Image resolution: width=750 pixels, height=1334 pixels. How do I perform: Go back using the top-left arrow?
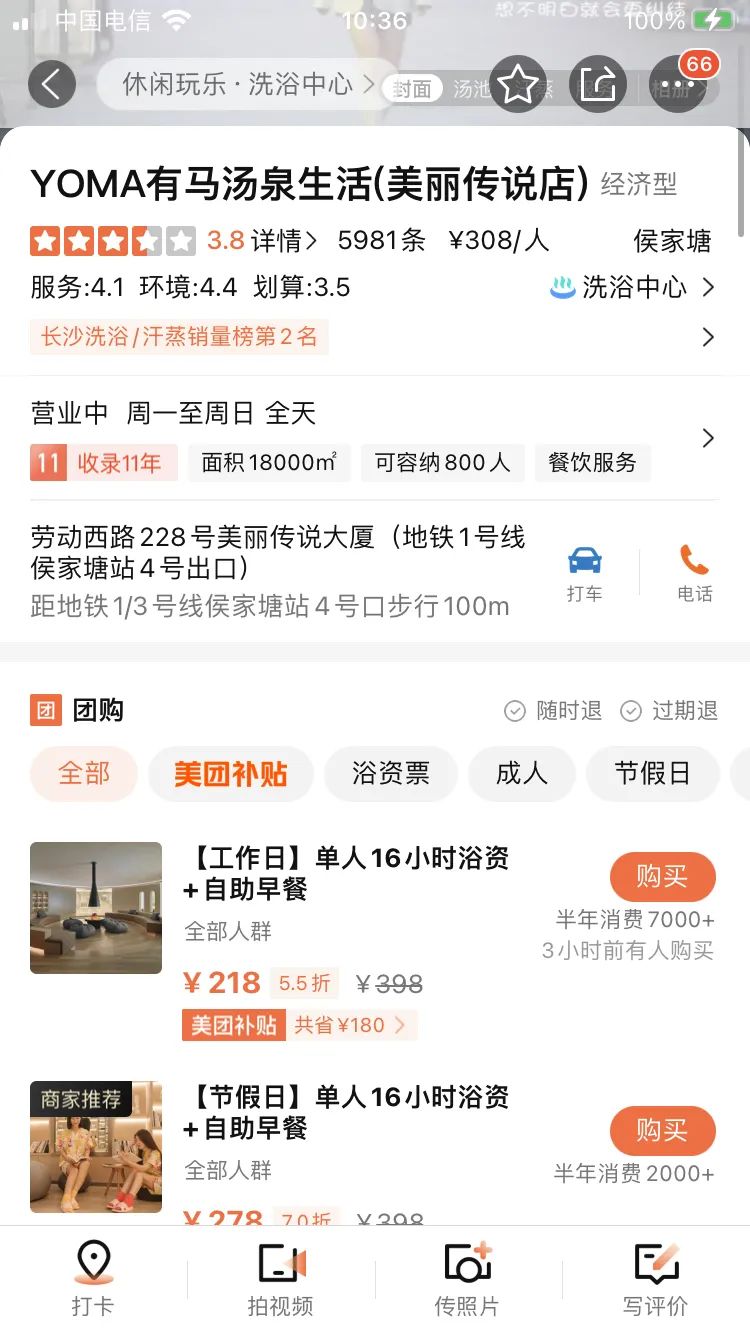[x=52, y=84]
